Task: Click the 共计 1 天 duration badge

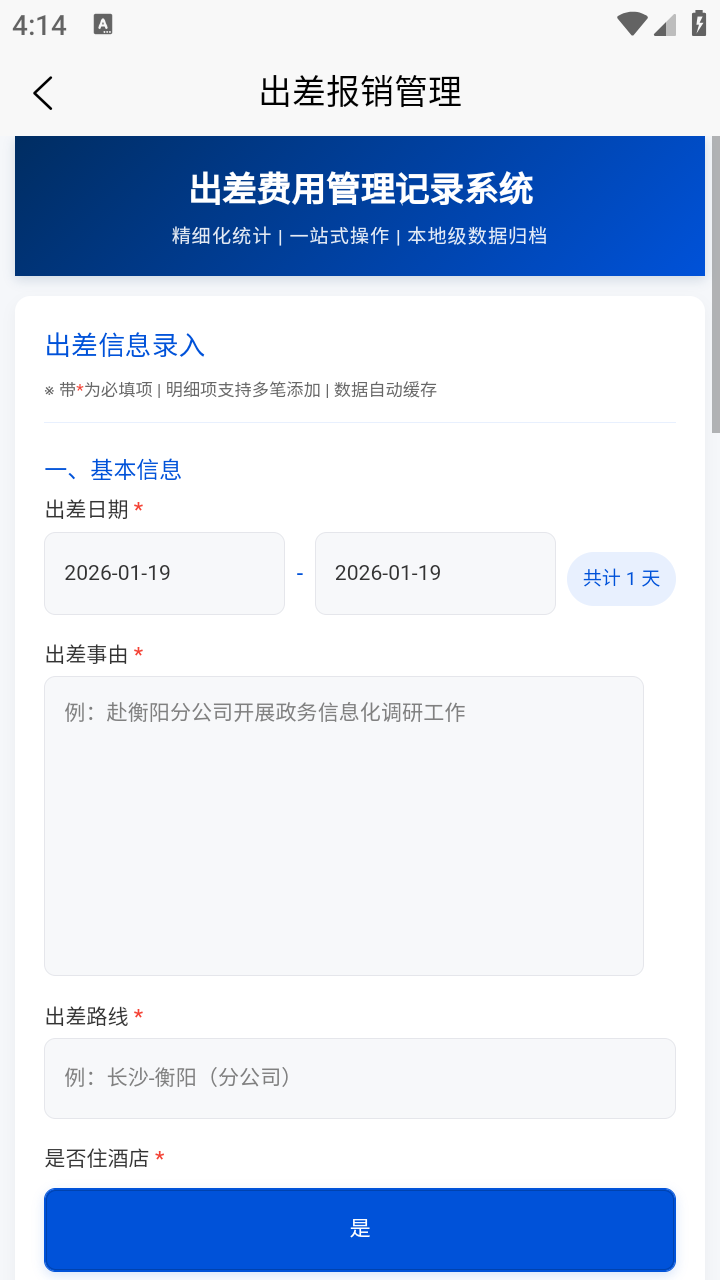Action: 621,578
